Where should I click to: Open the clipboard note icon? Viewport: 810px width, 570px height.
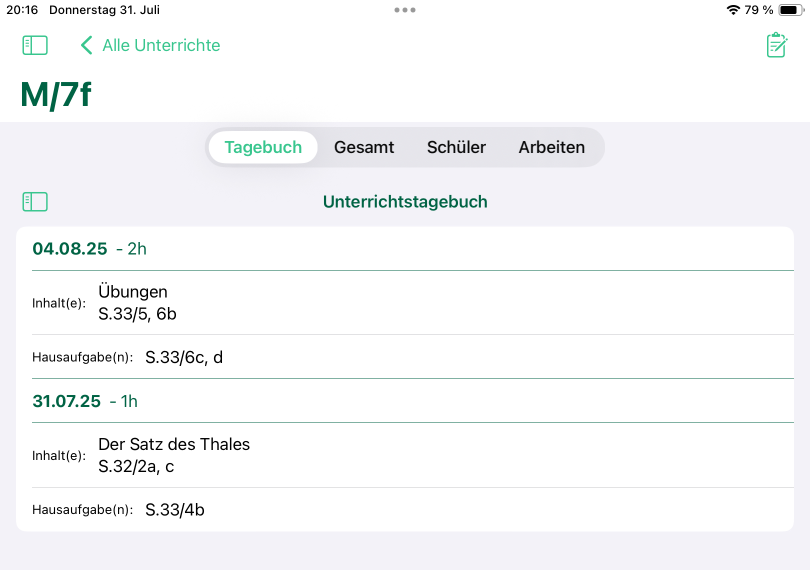(x=776, y=45)
